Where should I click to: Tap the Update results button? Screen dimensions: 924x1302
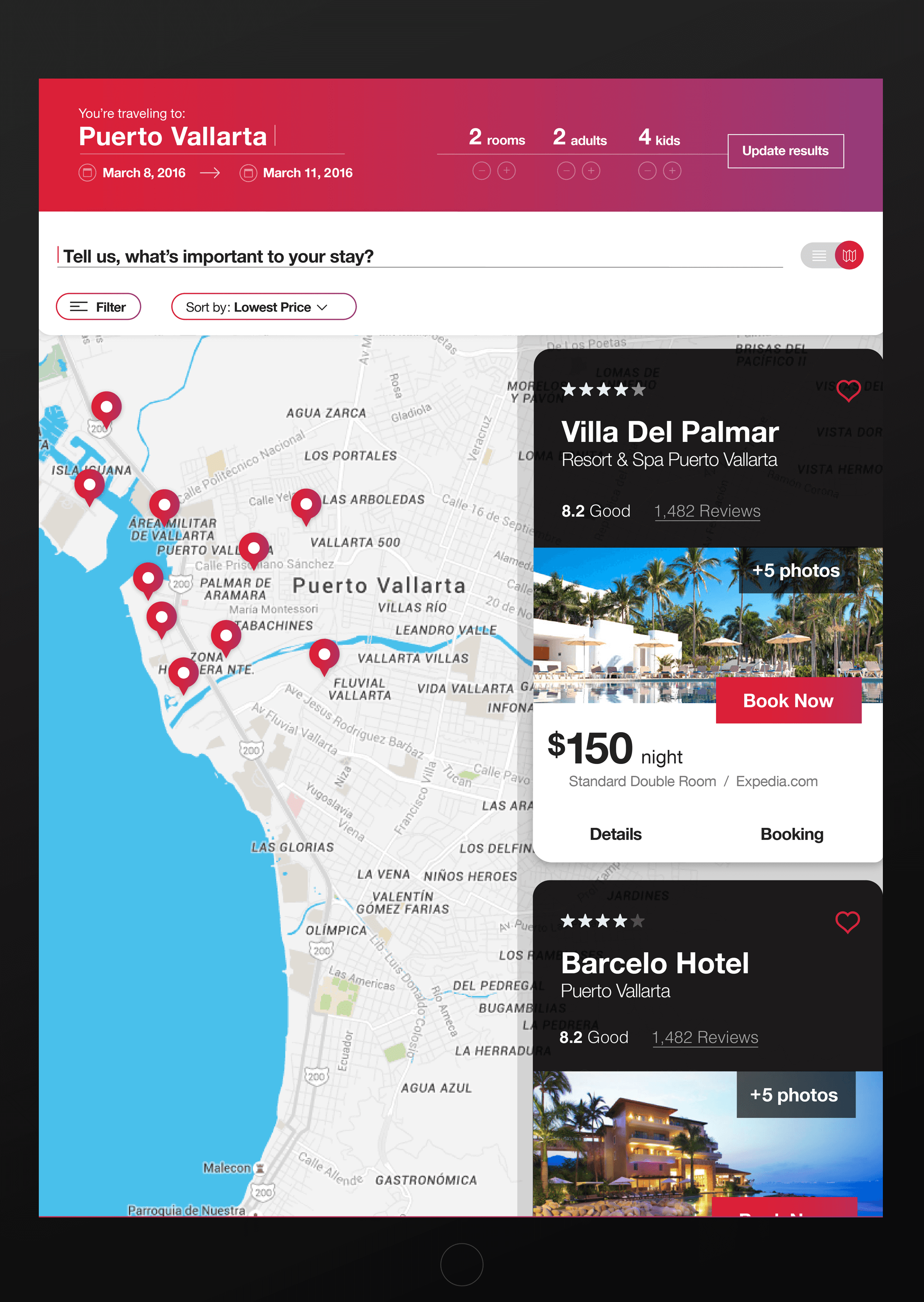point(785,151)
